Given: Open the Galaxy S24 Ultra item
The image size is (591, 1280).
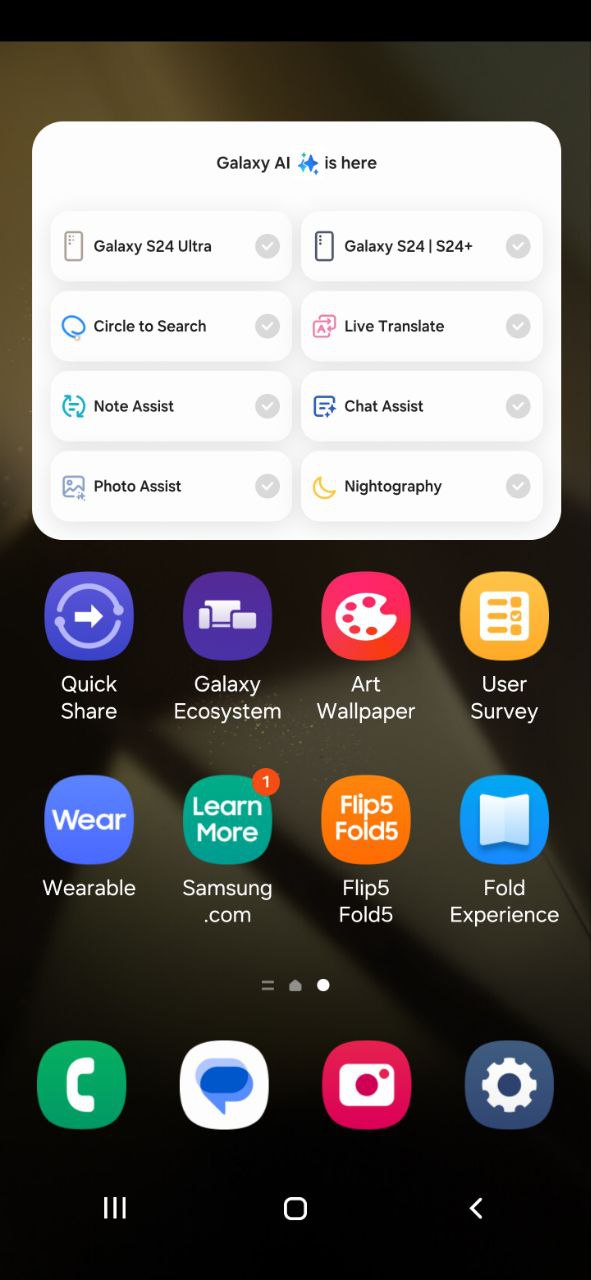Looking at the screenshot, I should click(171, 246).
